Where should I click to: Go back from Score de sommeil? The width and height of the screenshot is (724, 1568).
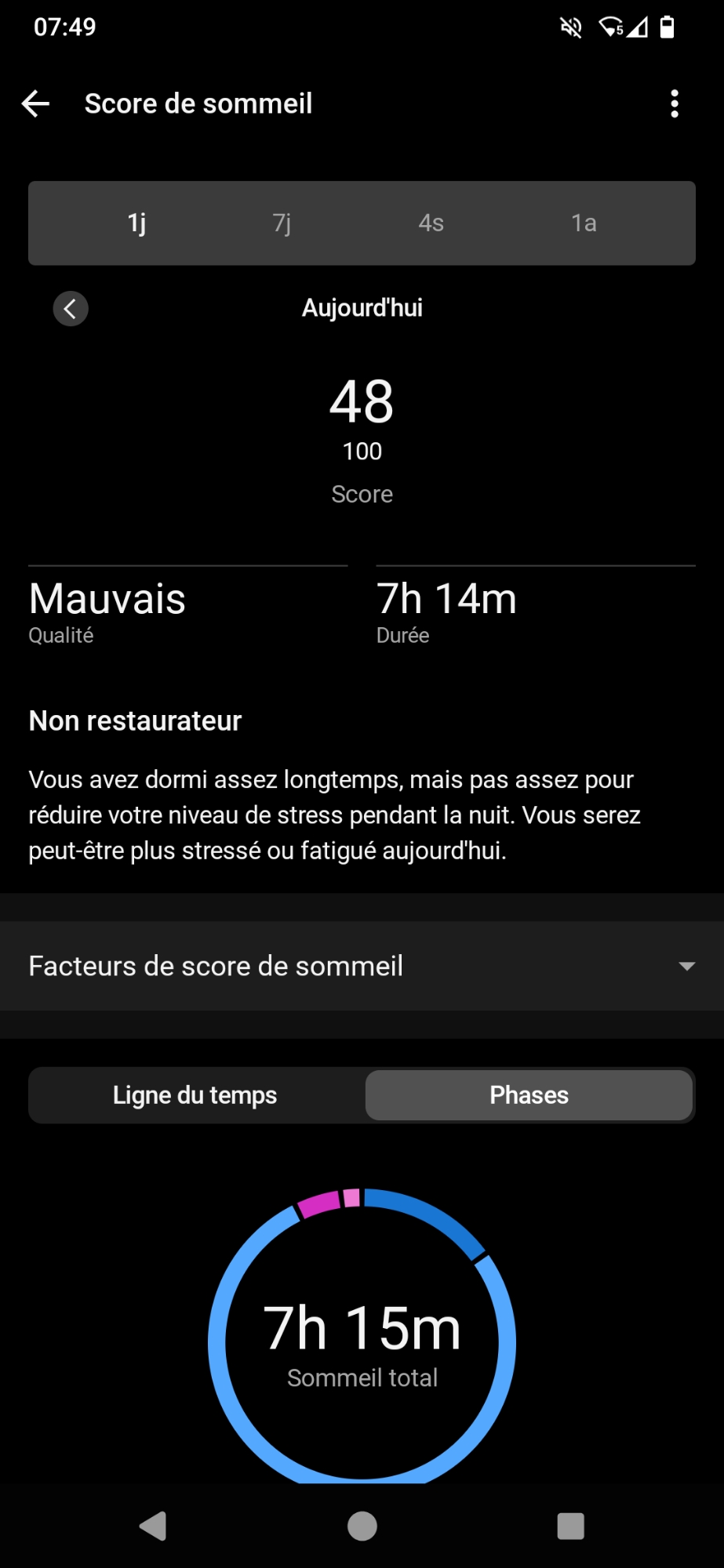pos(36,103)
